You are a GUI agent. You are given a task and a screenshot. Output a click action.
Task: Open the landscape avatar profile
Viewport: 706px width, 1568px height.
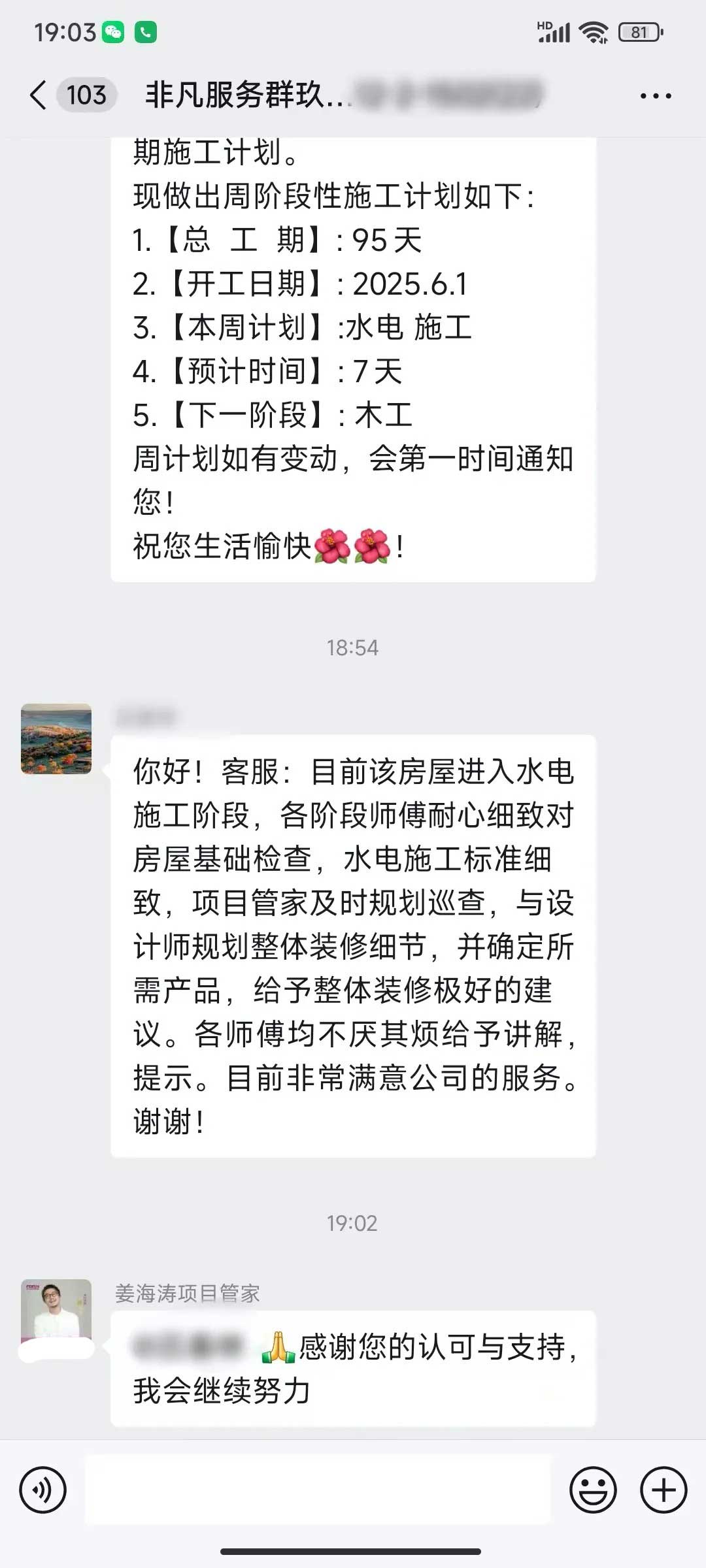coord(56,739)
